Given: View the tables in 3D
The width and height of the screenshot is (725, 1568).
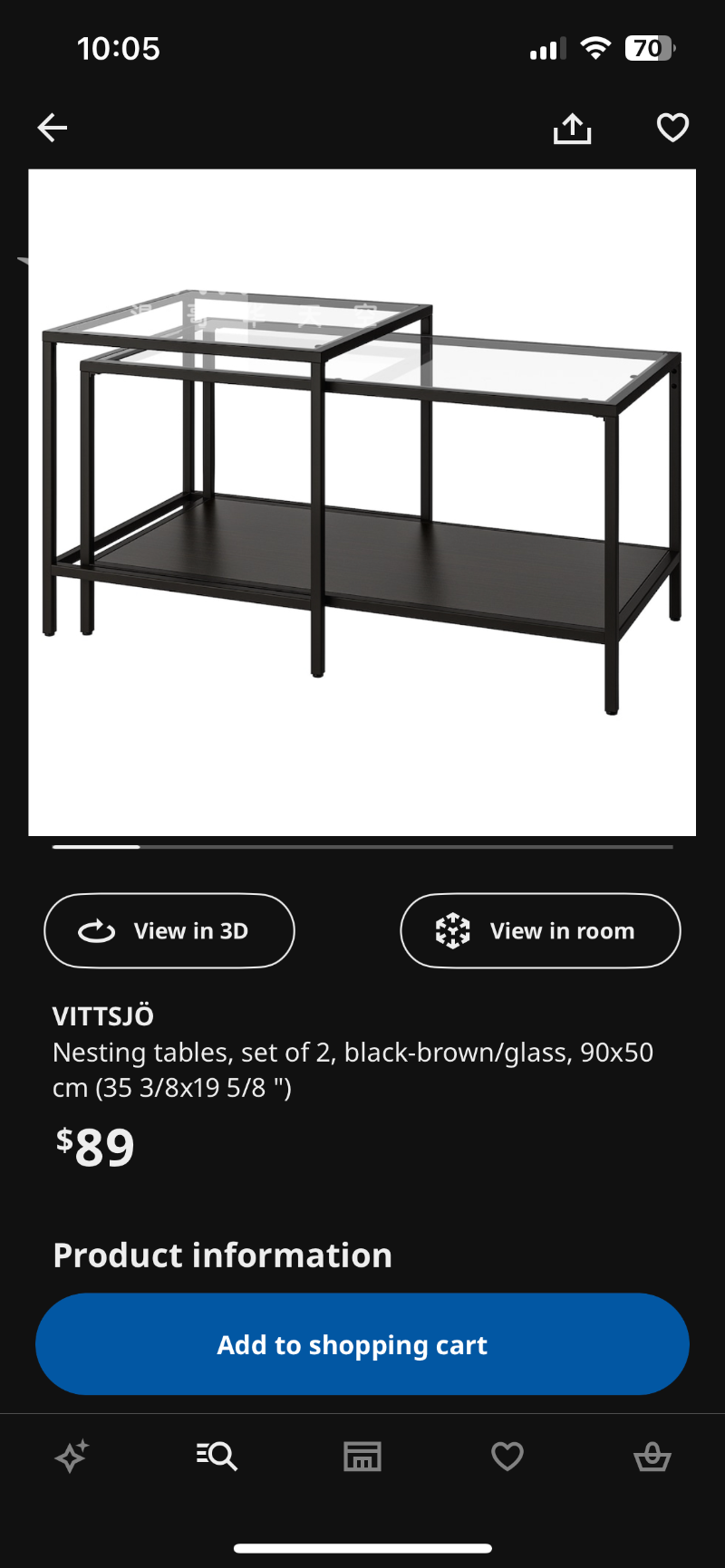Looking at the screenshot, I should tap(169, 930).
